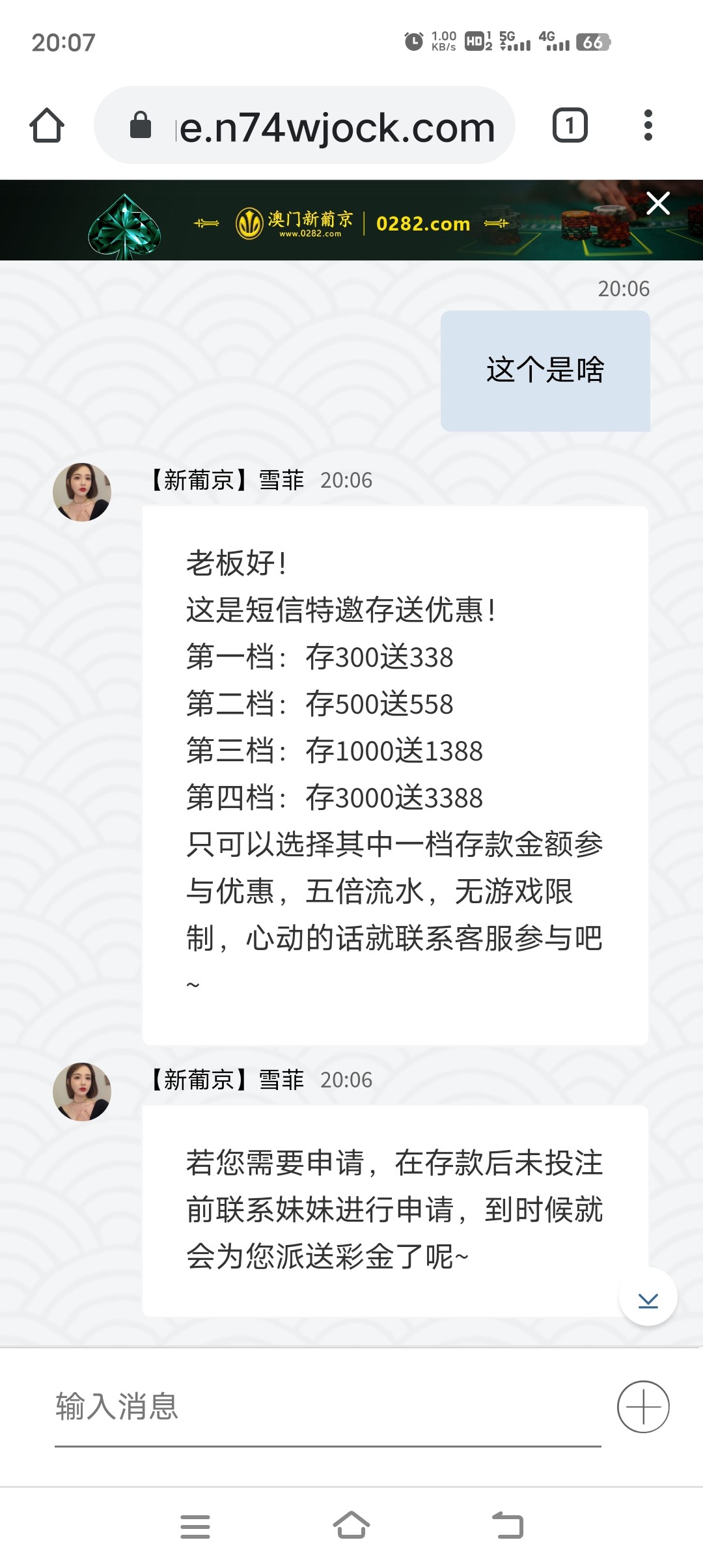
Task: Open the plus attachment menu
Action: tap(643, 1407)
